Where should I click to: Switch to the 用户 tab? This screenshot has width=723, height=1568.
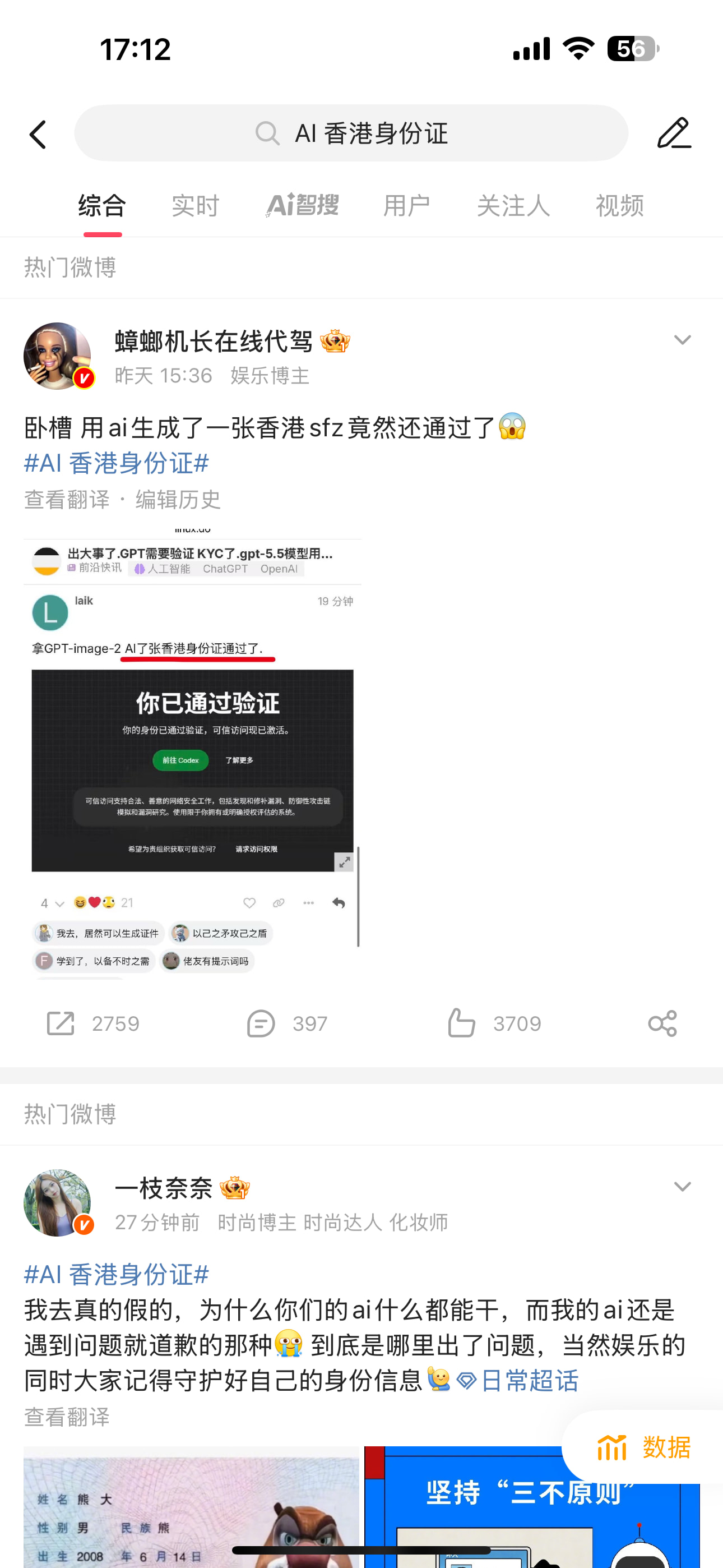406,206
